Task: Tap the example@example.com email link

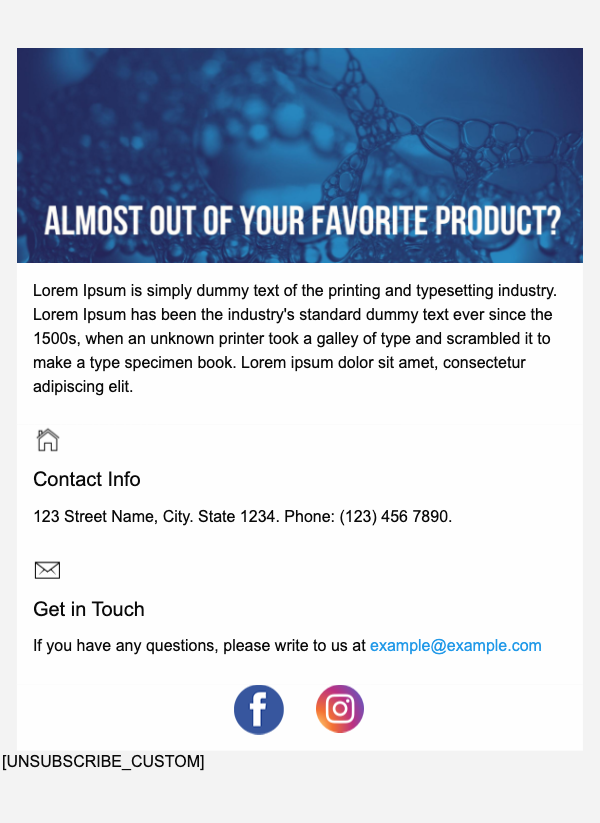Action: (455, 646)
